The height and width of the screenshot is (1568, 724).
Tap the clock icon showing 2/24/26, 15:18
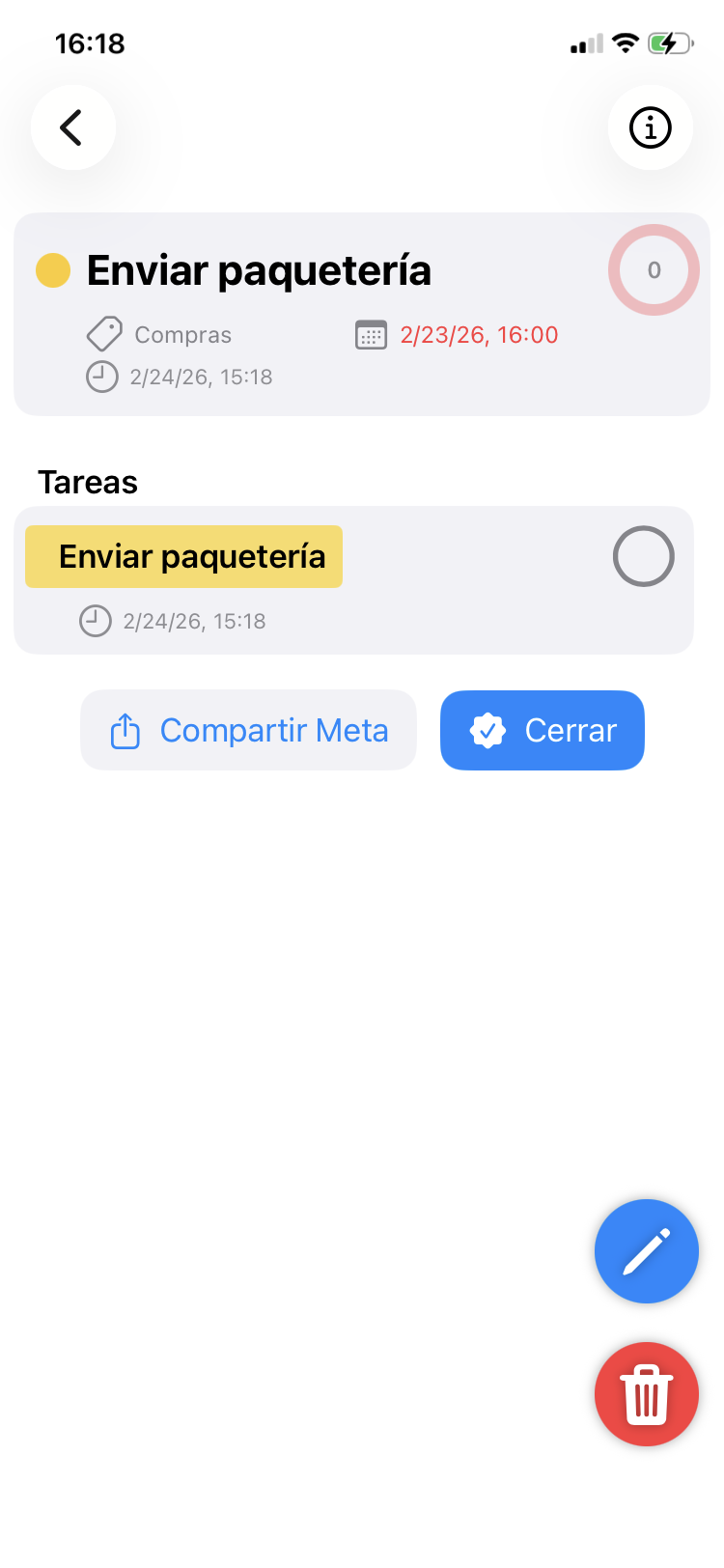click(x=101, y=377)
